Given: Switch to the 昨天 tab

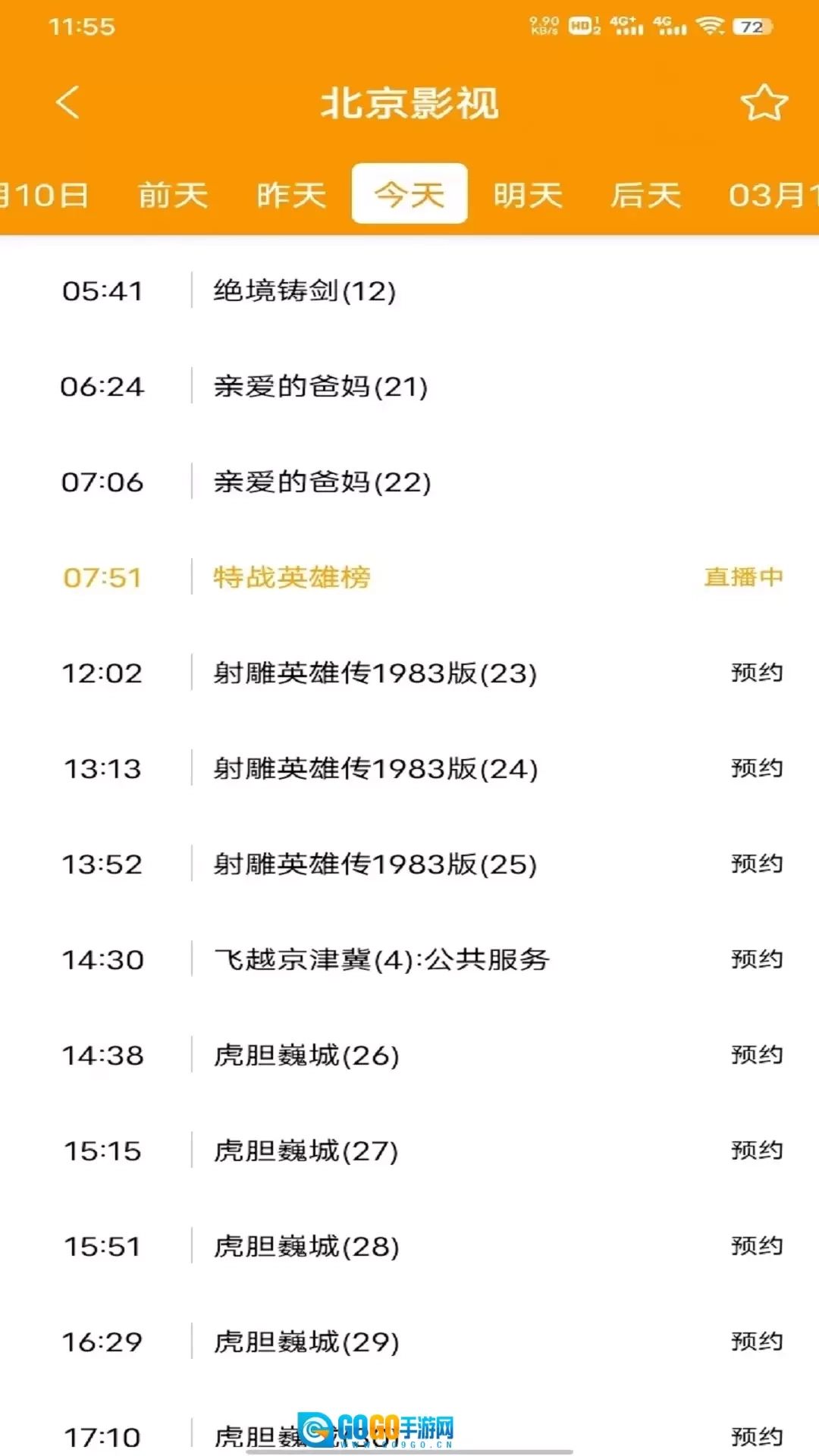Looking at the screenshot, I should (291, 195).
